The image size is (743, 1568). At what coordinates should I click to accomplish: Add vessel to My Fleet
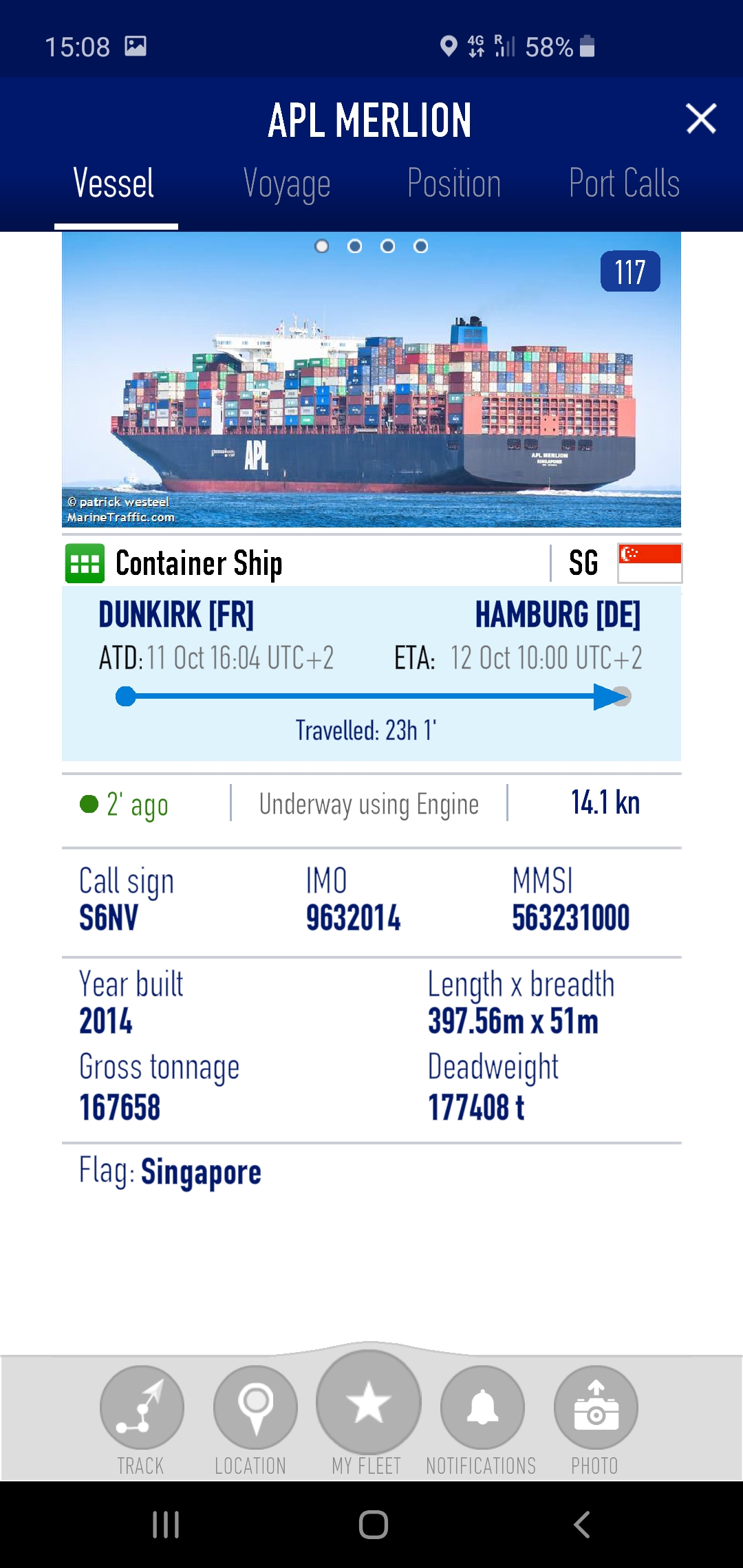coord(369,1403)
